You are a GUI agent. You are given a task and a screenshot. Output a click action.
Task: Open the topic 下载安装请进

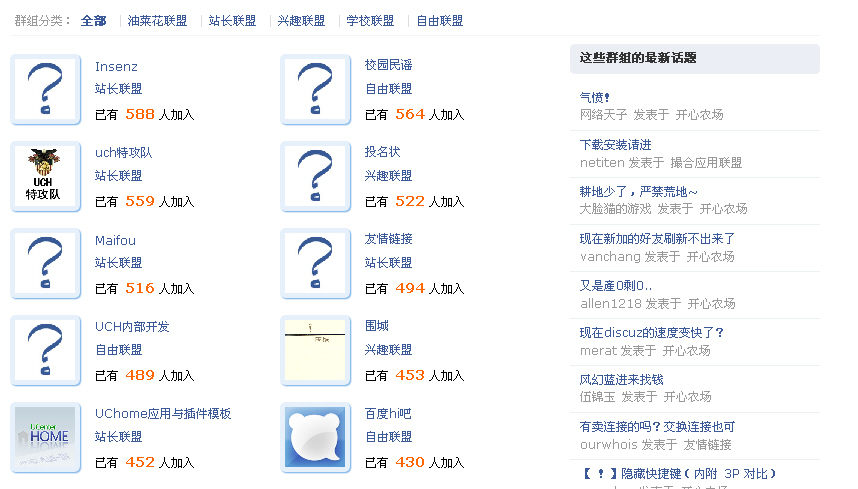[615, 145]
